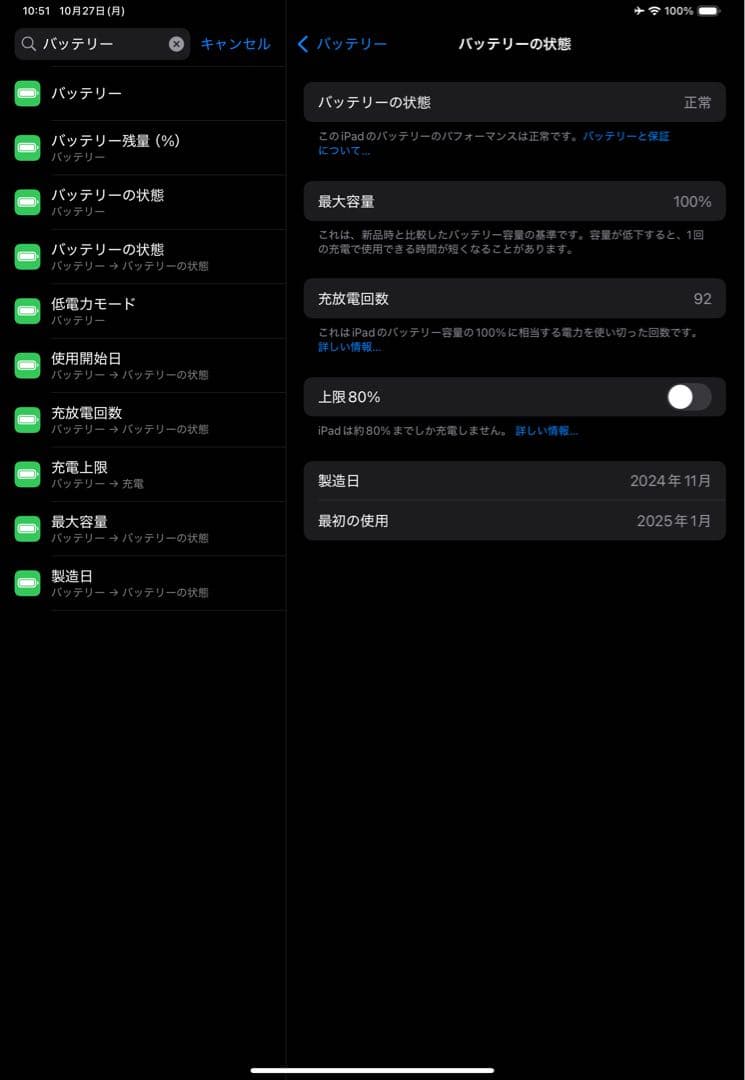This screenshot has width=745, height=1080.
Task: Open the 使用開始日 search result
Action: (150, 365)
